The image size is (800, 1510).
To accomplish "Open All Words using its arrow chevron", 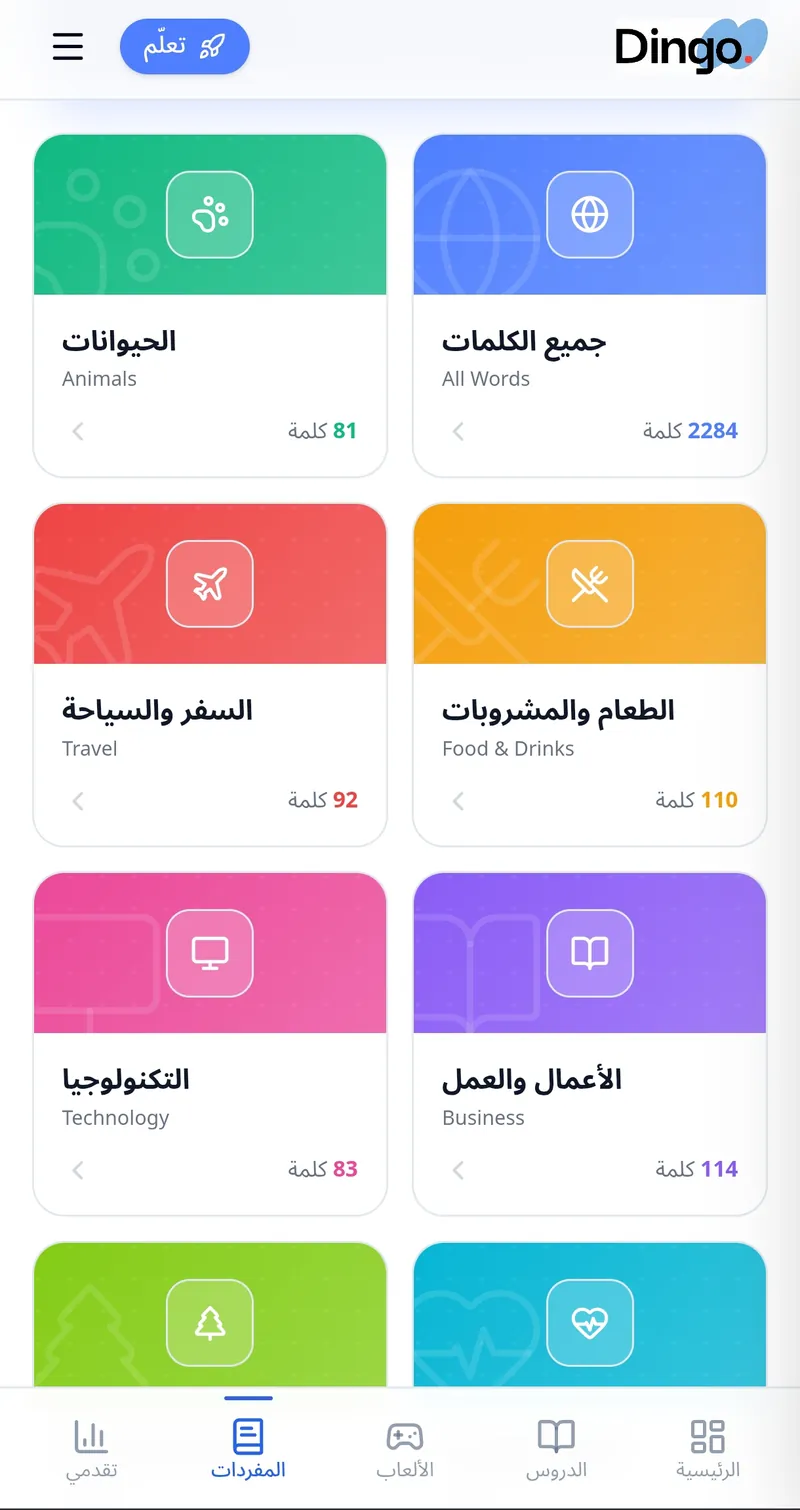I will click(457, 431).
